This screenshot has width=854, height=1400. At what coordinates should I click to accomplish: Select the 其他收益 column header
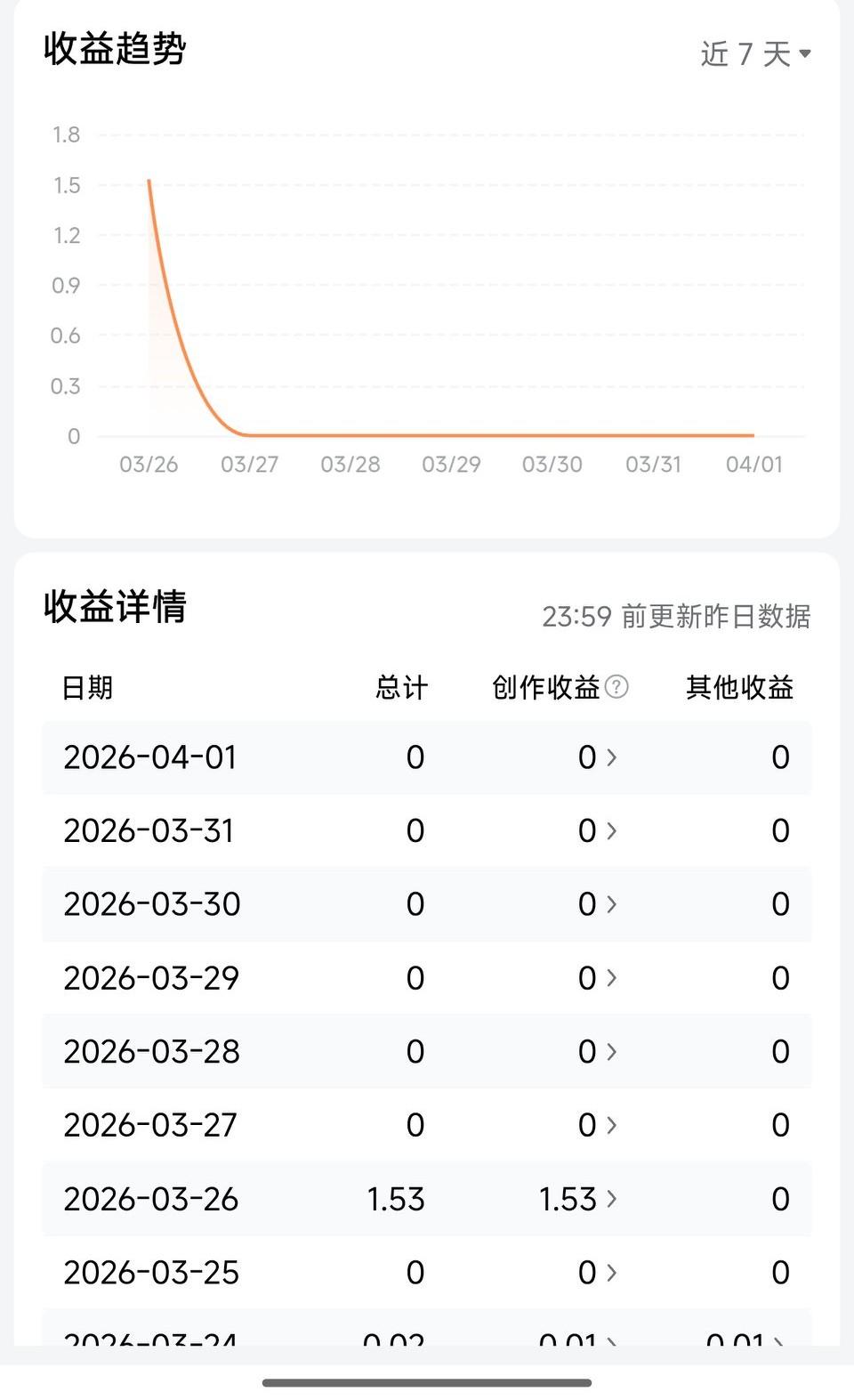point(739,686)
